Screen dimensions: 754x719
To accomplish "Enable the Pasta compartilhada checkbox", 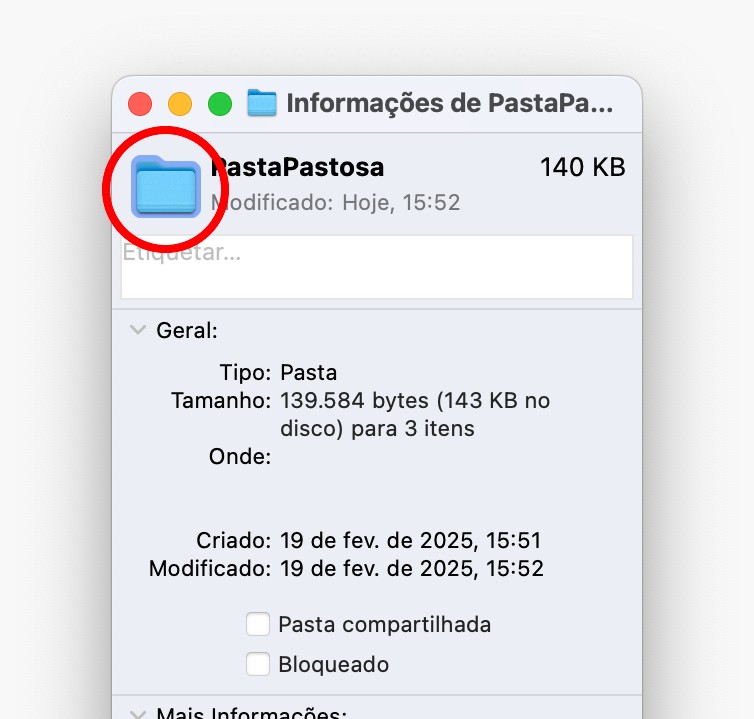I will (x=258, y=625).
